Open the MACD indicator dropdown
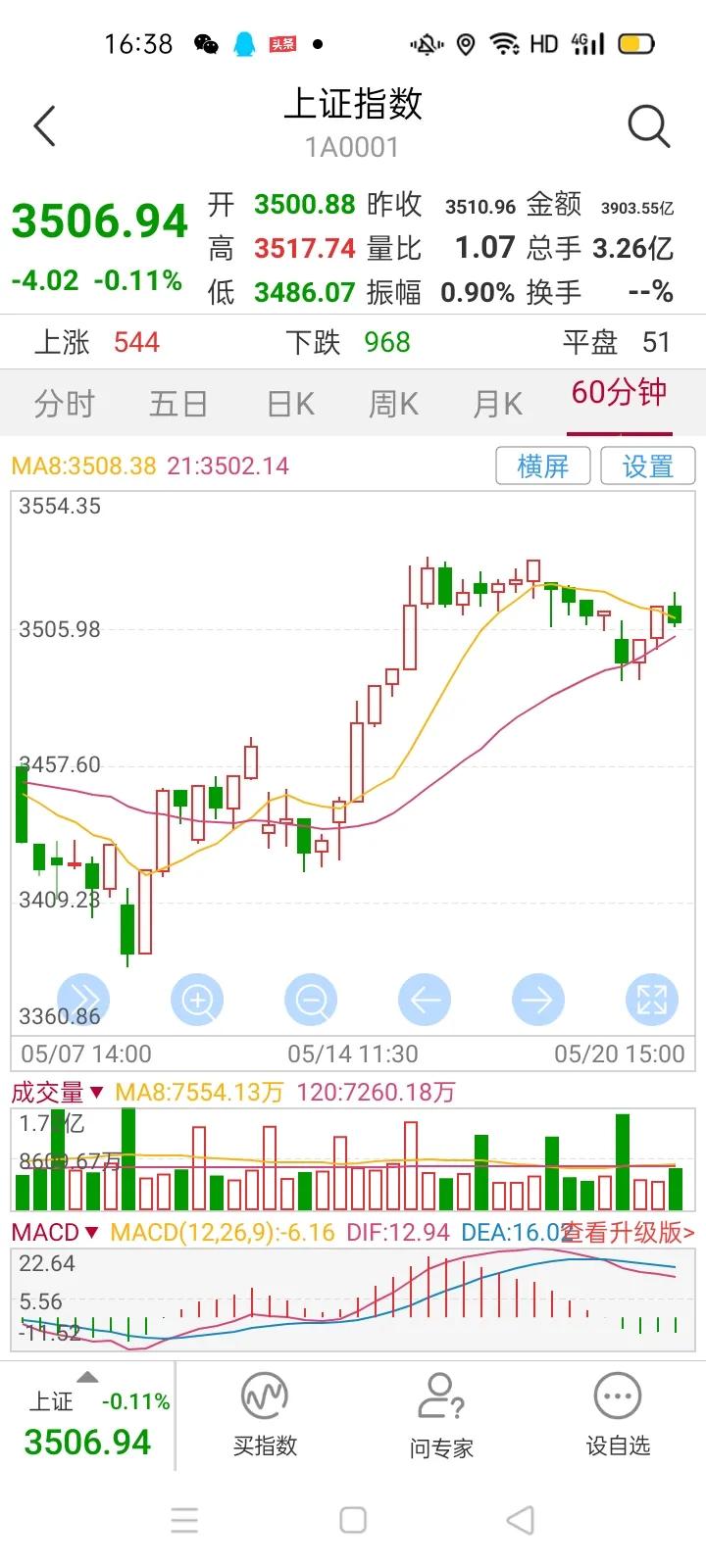Screen dimensions: 706x1568 pyautogui.click(x=55, y=1232)
